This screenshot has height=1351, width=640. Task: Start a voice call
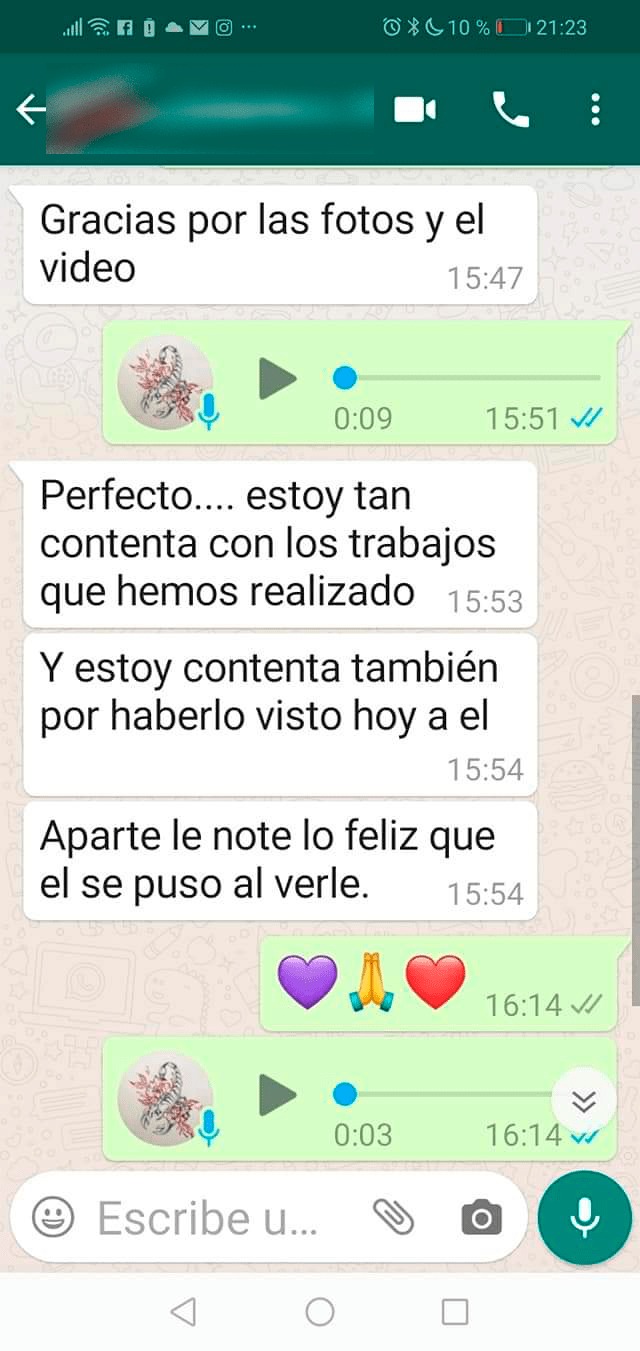pos(511,110)
